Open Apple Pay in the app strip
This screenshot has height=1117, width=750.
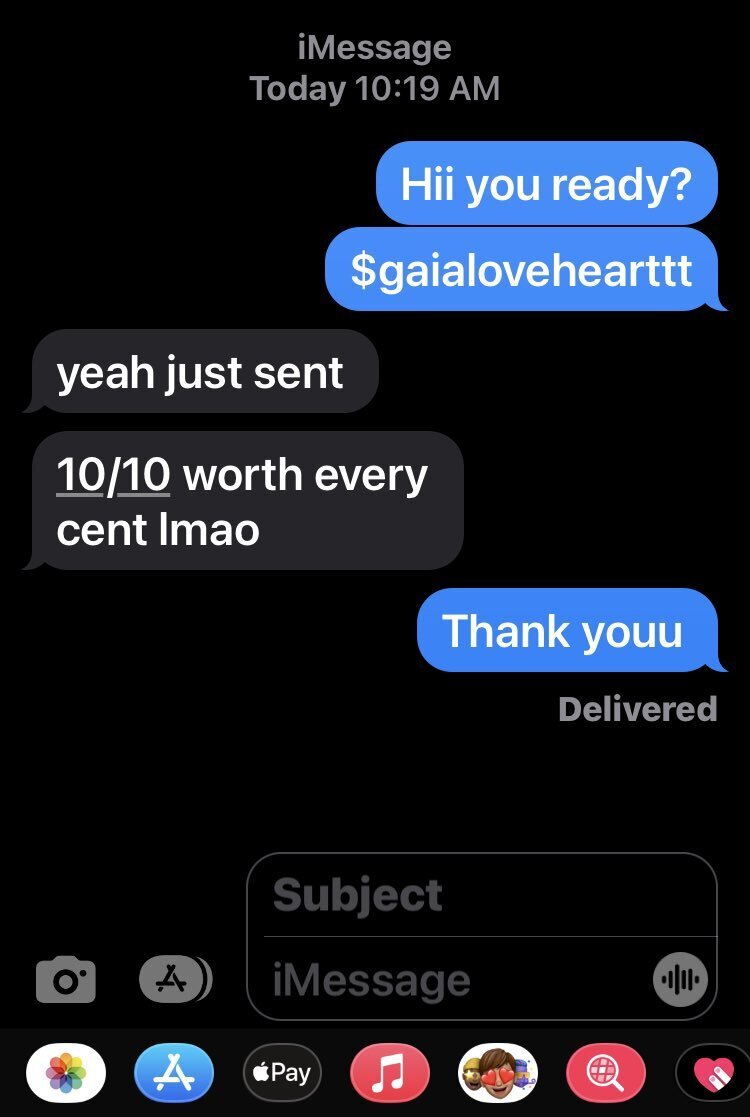tap(282, 1074)
